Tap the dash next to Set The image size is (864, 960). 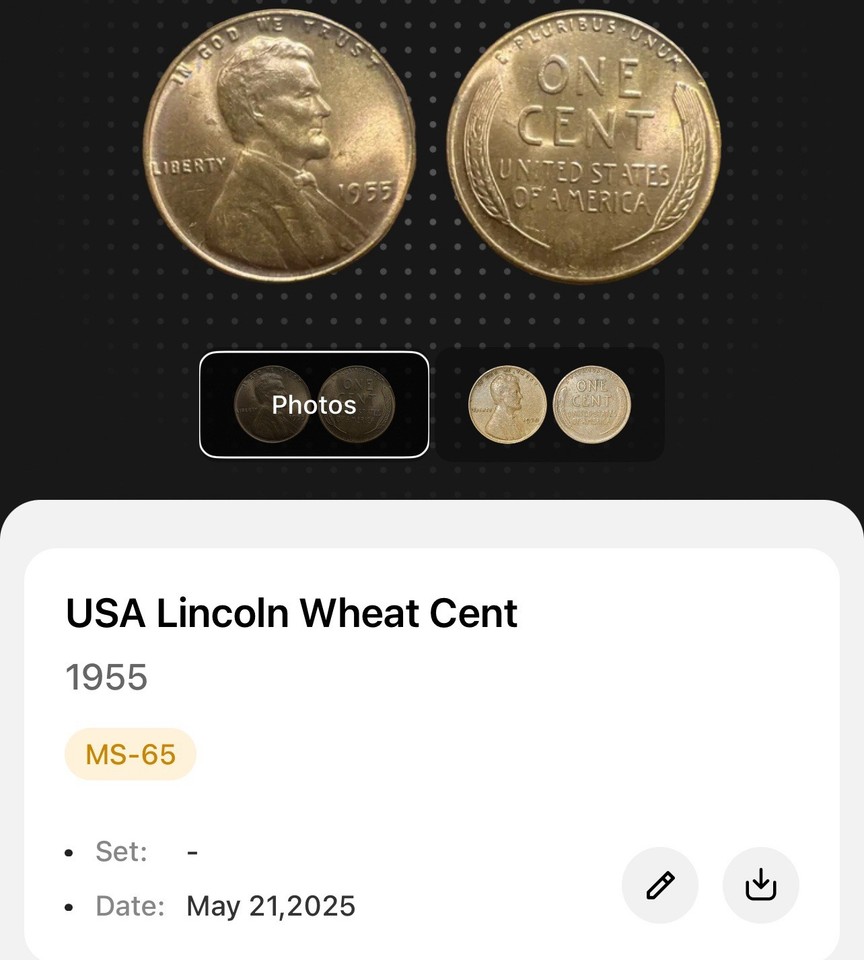pyautogui.click(x=191, y=851)
